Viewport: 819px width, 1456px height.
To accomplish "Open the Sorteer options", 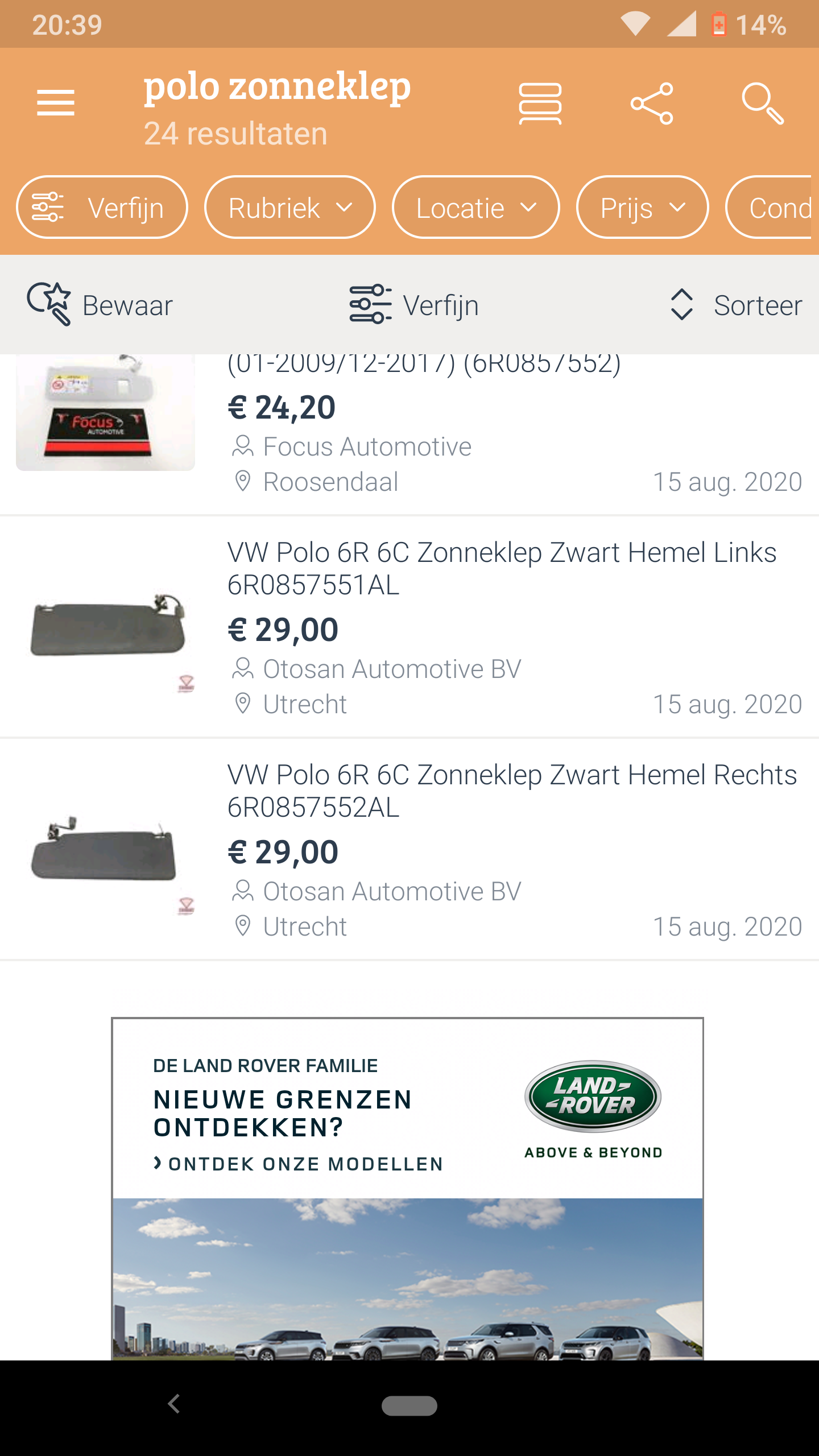I will [736, 305].
